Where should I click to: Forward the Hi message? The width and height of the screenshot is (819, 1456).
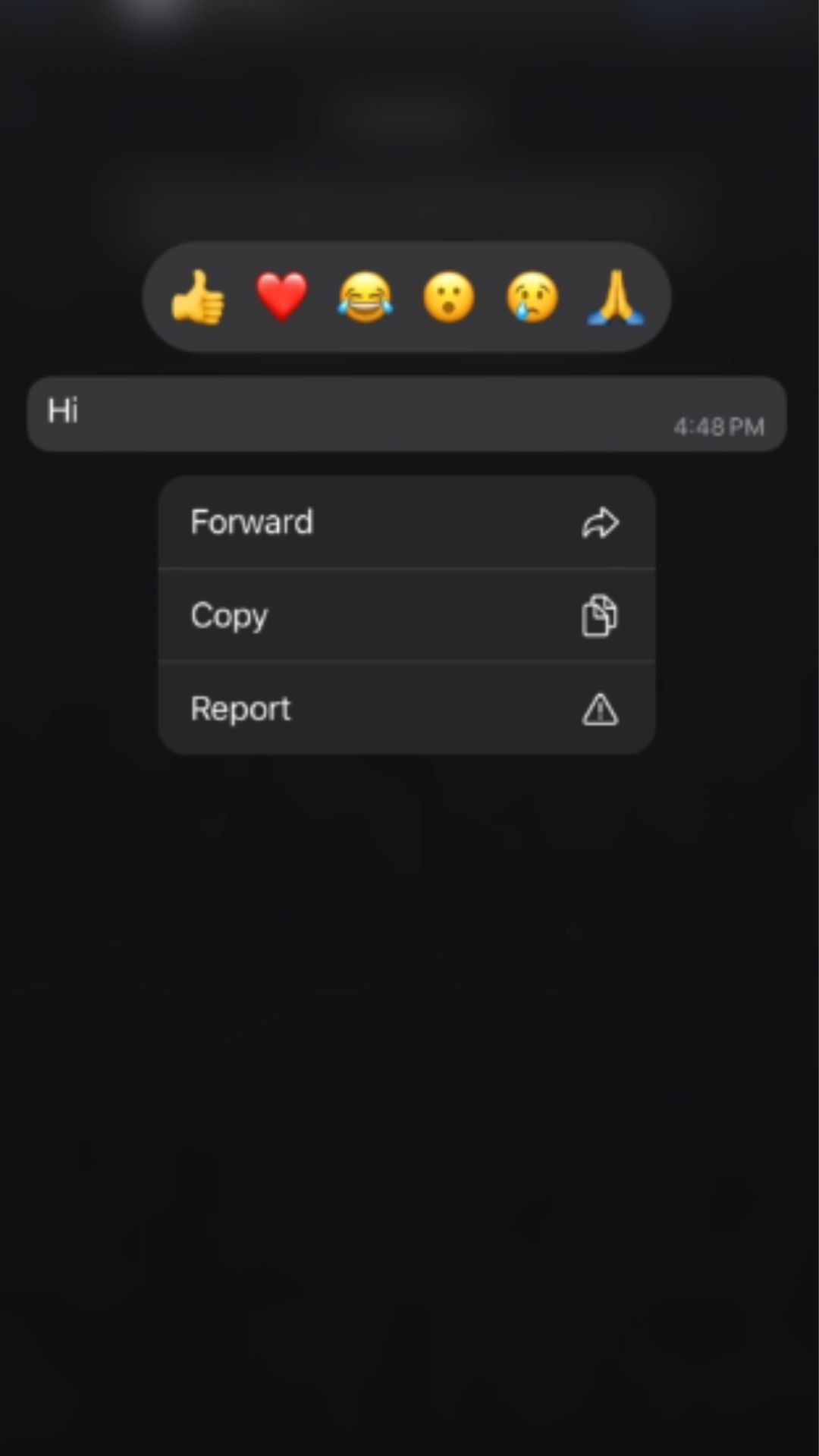click(406, 522)
